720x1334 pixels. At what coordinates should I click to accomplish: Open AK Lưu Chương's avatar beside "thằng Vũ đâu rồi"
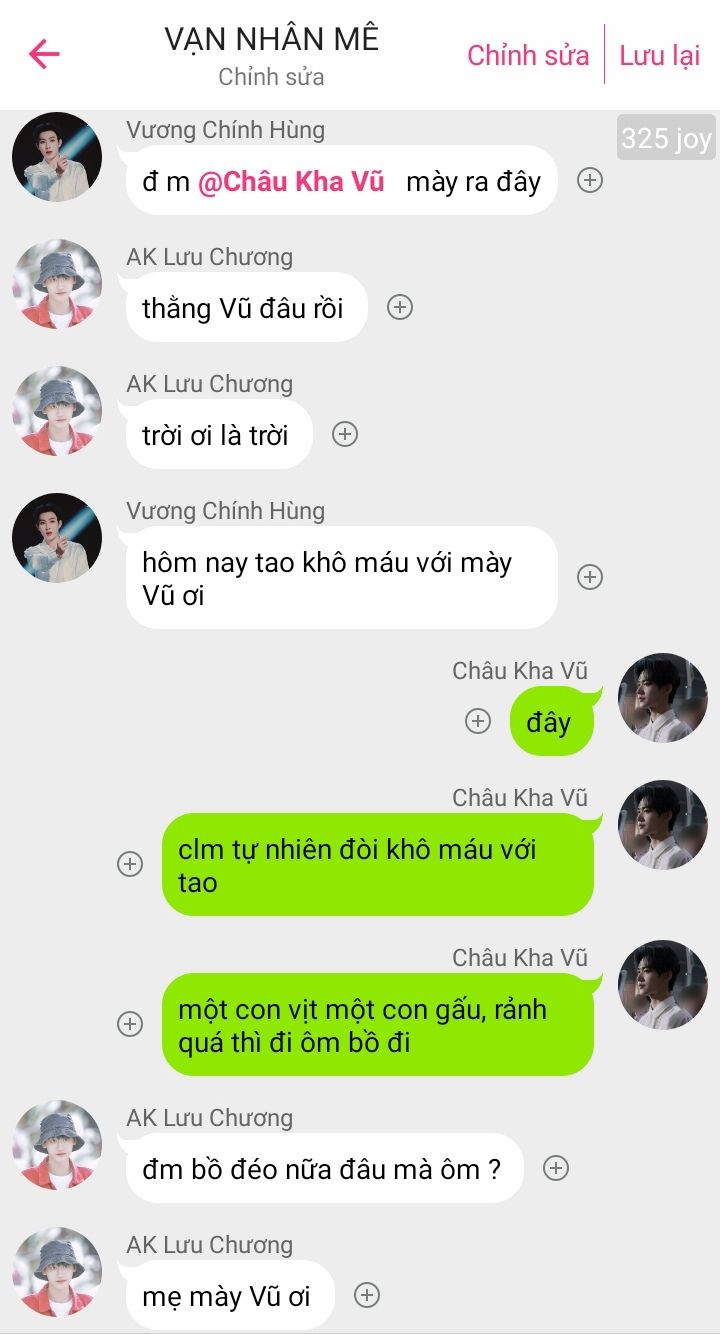[x=57, y=284]
